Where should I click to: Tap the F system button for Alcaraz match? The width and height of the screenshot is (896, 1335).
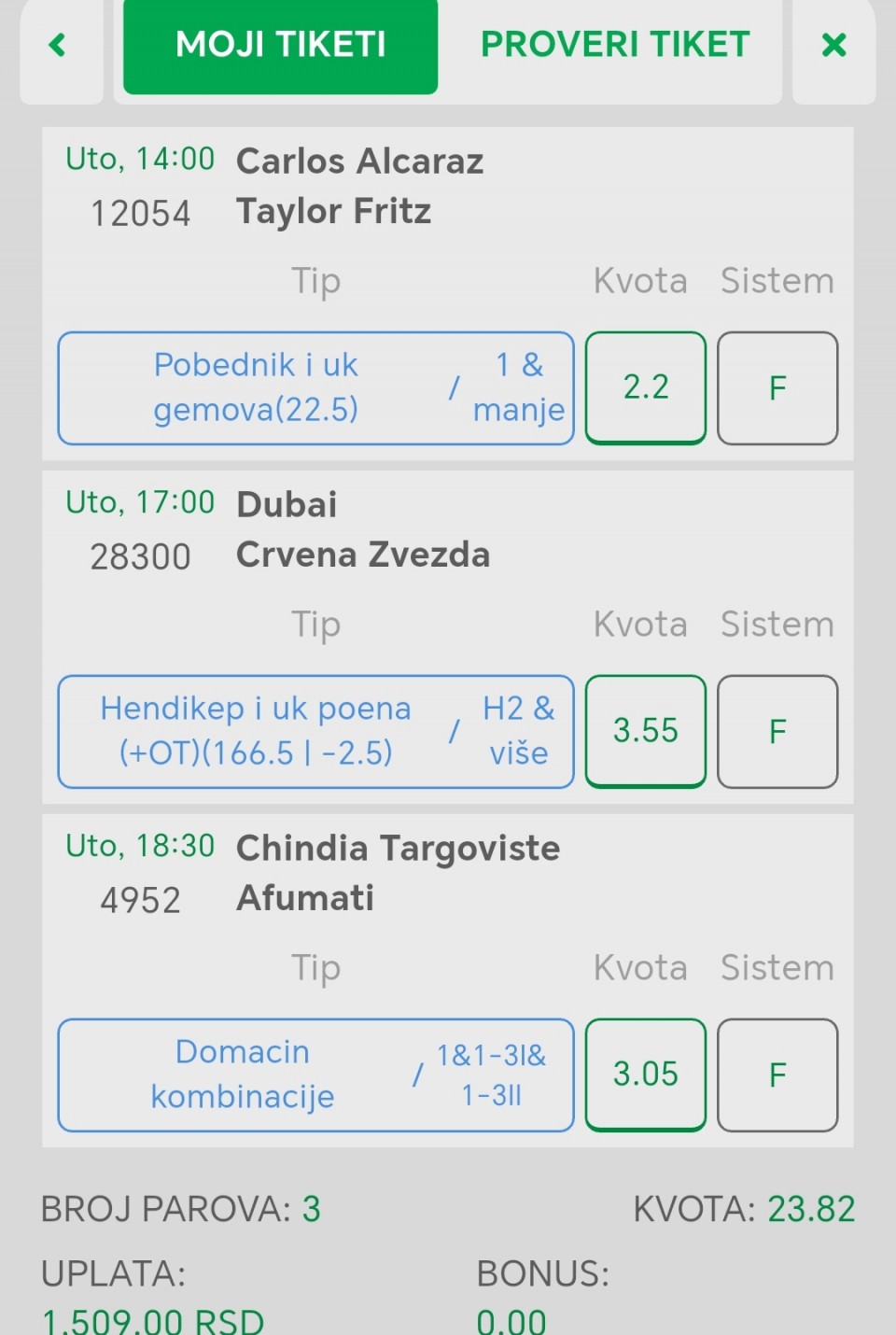[x=777, y=387]
